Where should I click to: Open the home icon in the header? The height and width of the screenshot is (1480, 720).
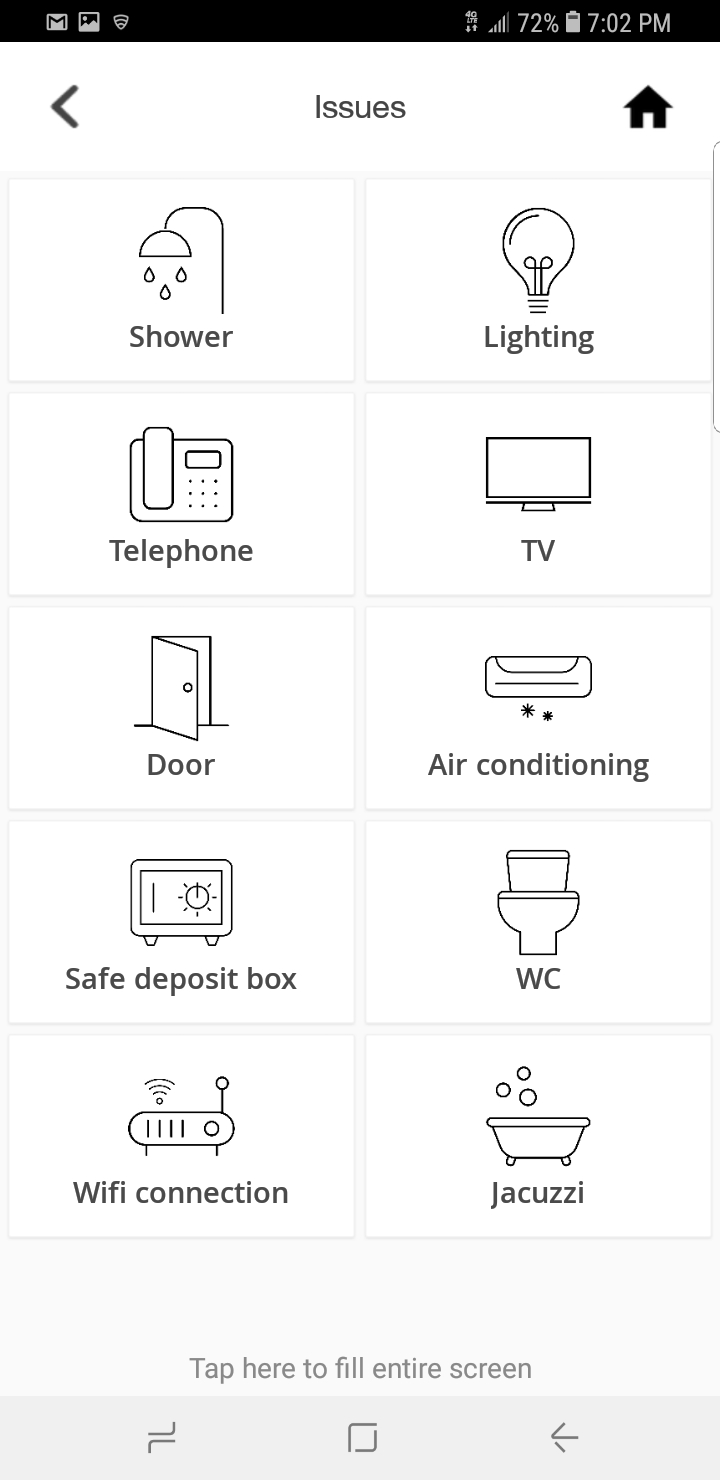[x=648, y=108]
